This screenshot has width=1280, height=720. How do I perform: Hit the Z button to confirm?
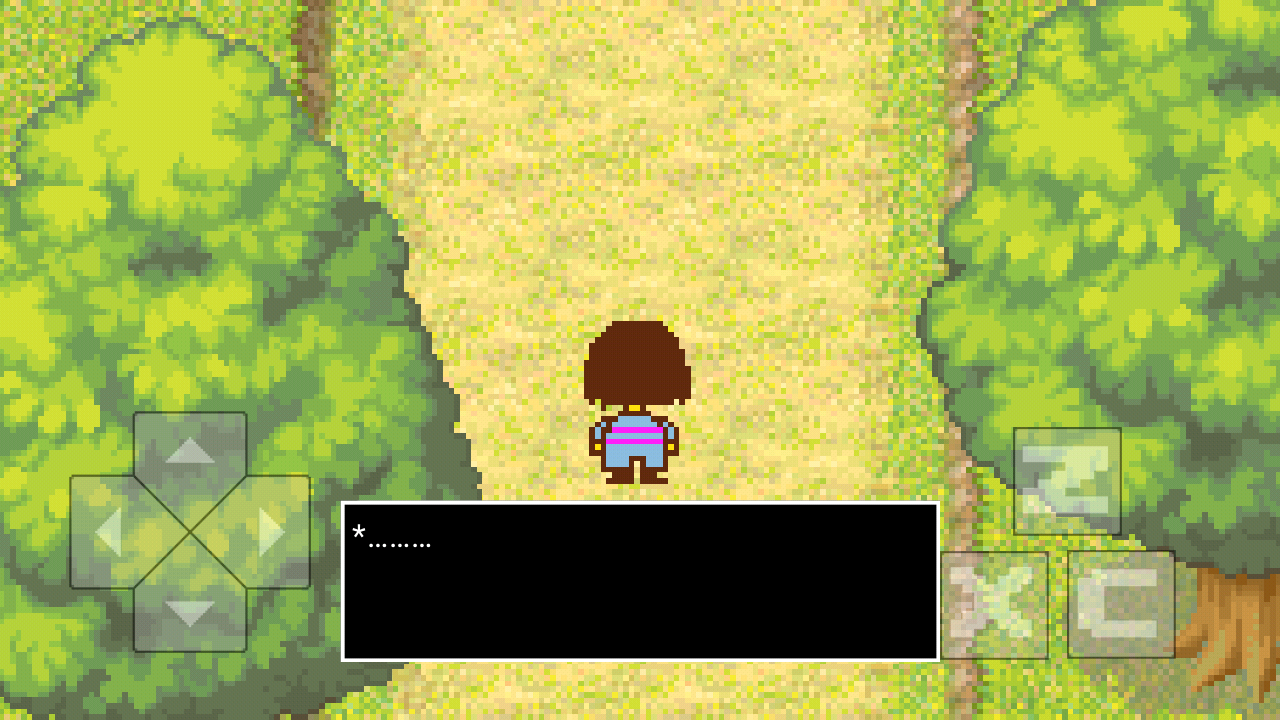pyautogui.click(x=1067, y=481)
